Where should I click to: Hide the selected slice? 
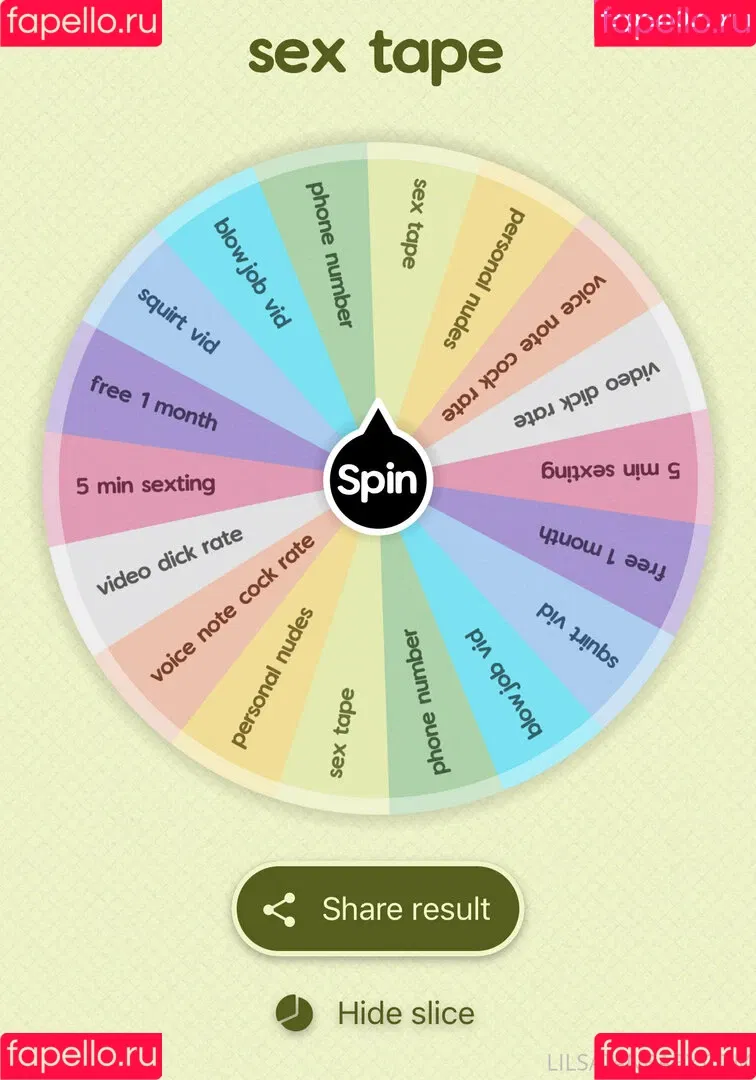[x=376, y=1013]
